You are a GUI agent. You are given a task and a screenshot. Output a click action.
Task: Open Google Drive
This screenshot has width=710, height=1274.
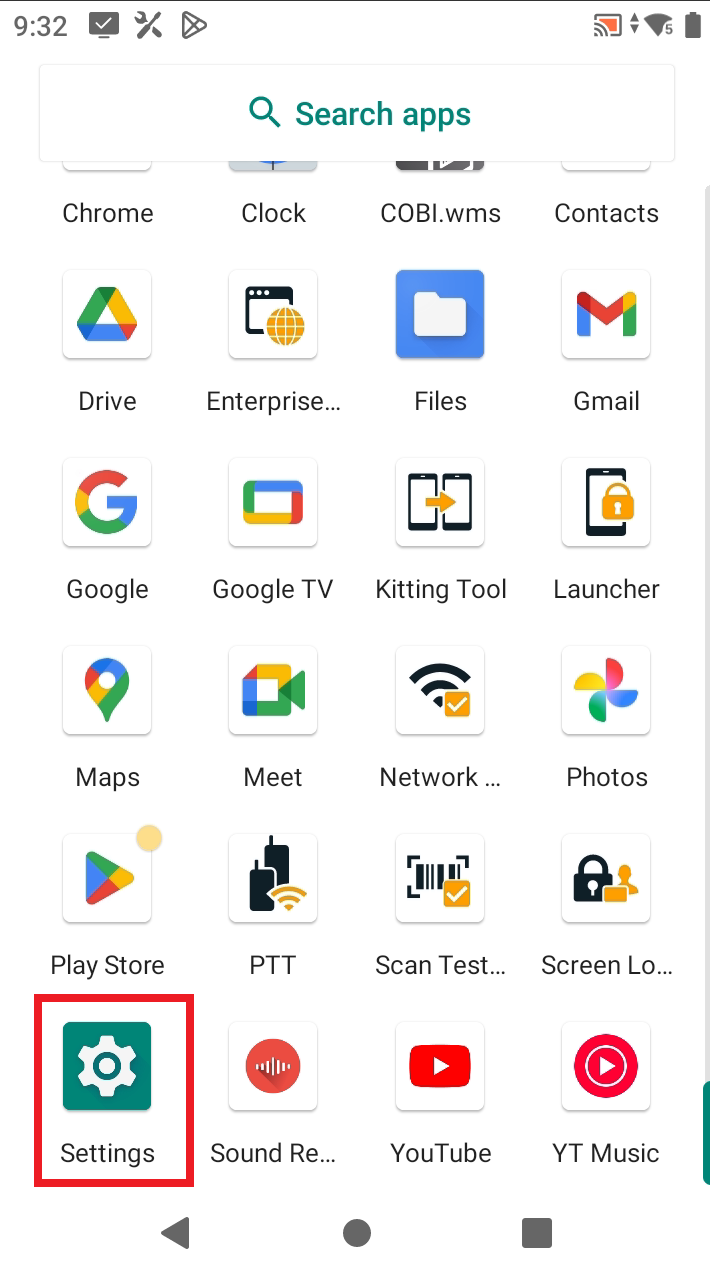[107, 314]
